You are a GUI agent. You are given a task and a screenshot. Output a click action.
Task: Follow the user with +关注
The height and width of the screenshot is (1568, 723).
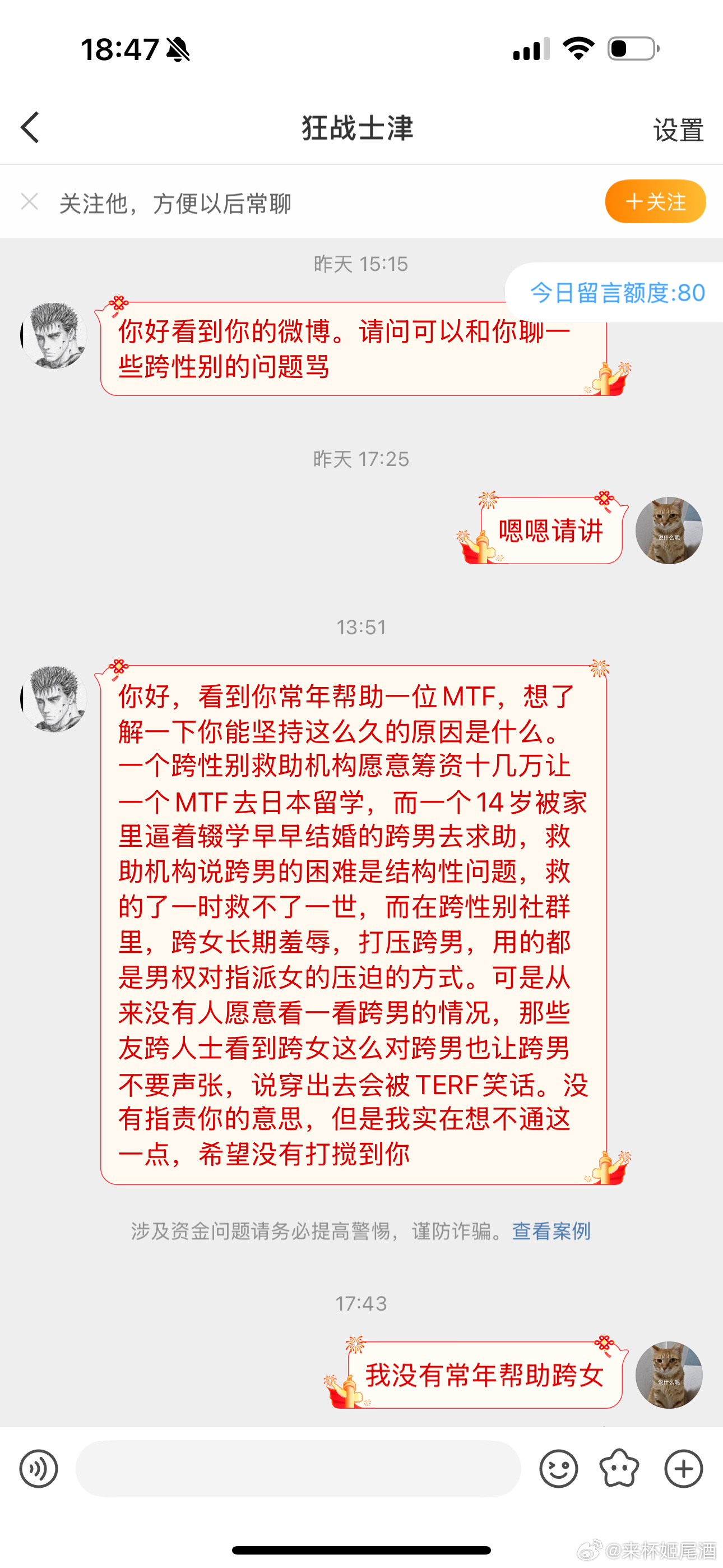coord(655,201)
